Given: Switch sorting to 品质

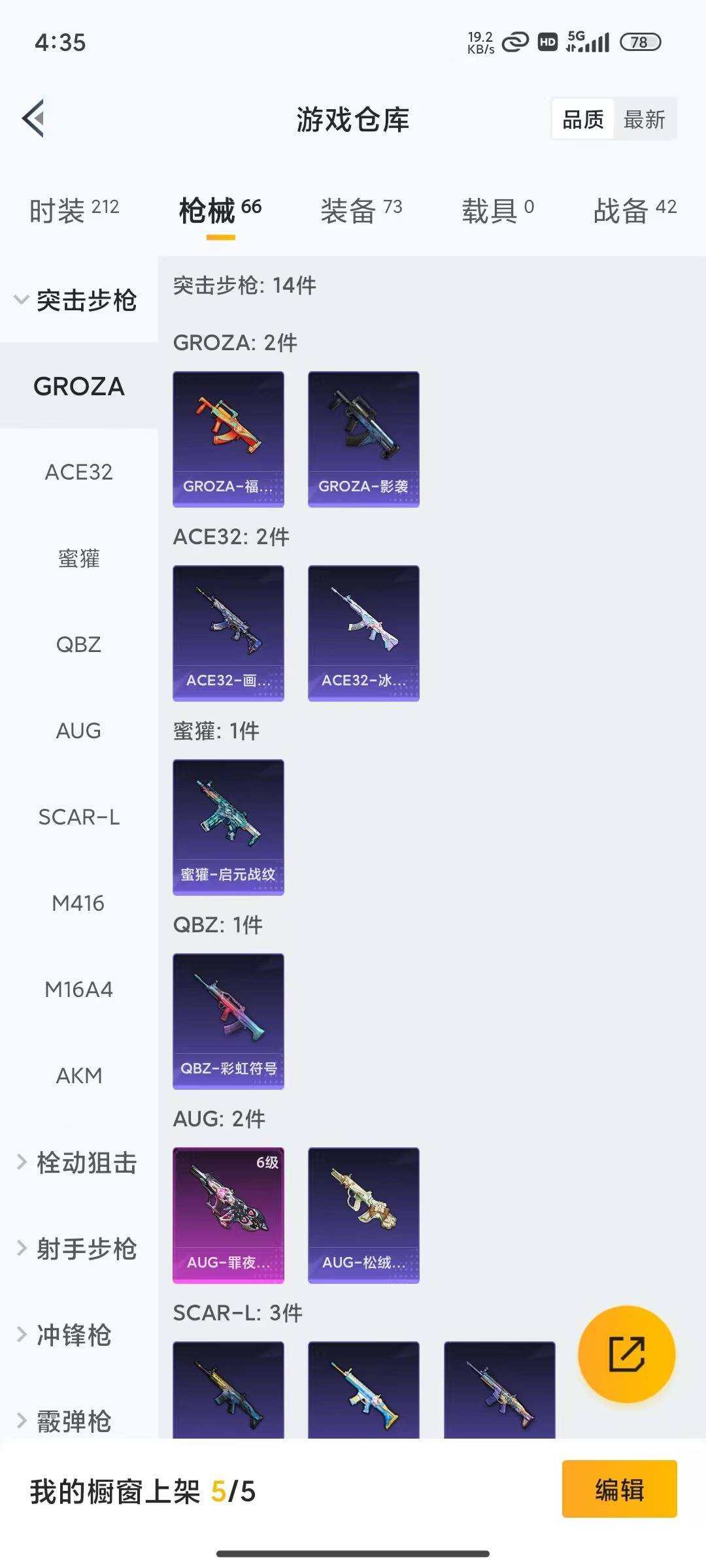Looking at the screenshot, I should (x=584, y=119).
